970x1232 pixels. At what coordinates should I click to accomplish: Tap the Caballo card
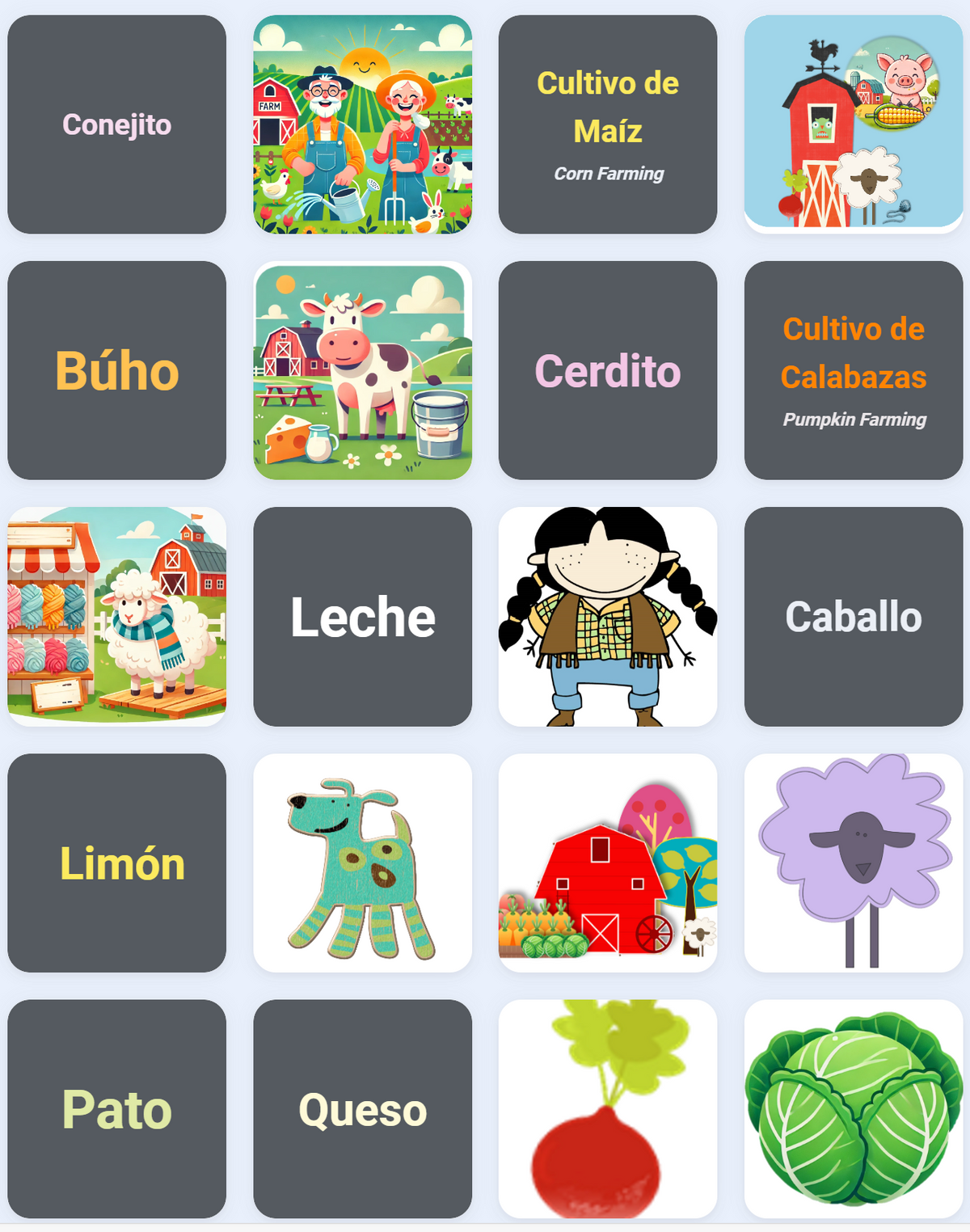tap(853, 616)
